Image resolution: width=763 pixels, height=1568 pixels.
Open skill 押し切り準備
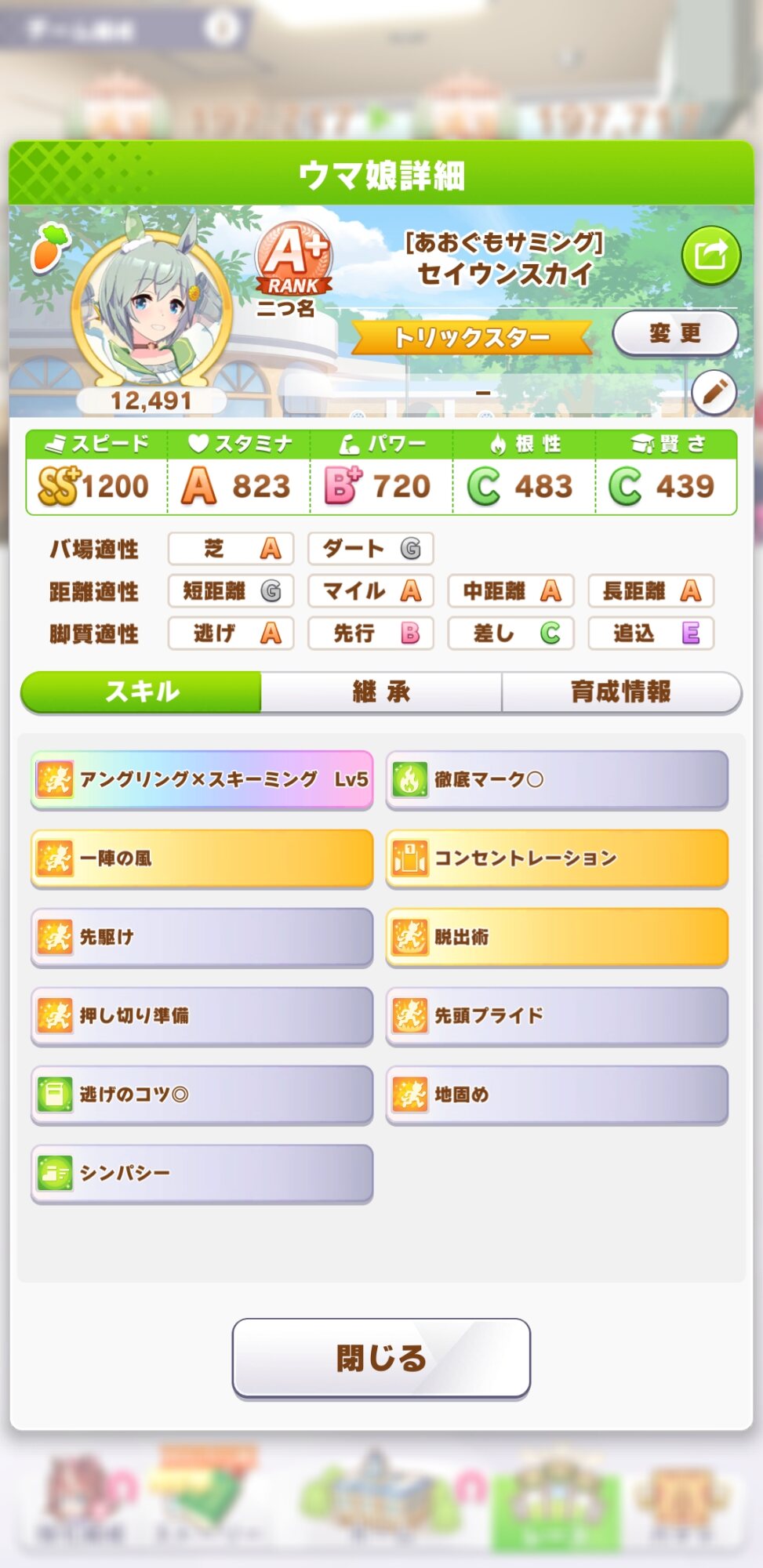[x=202, y=1016]
